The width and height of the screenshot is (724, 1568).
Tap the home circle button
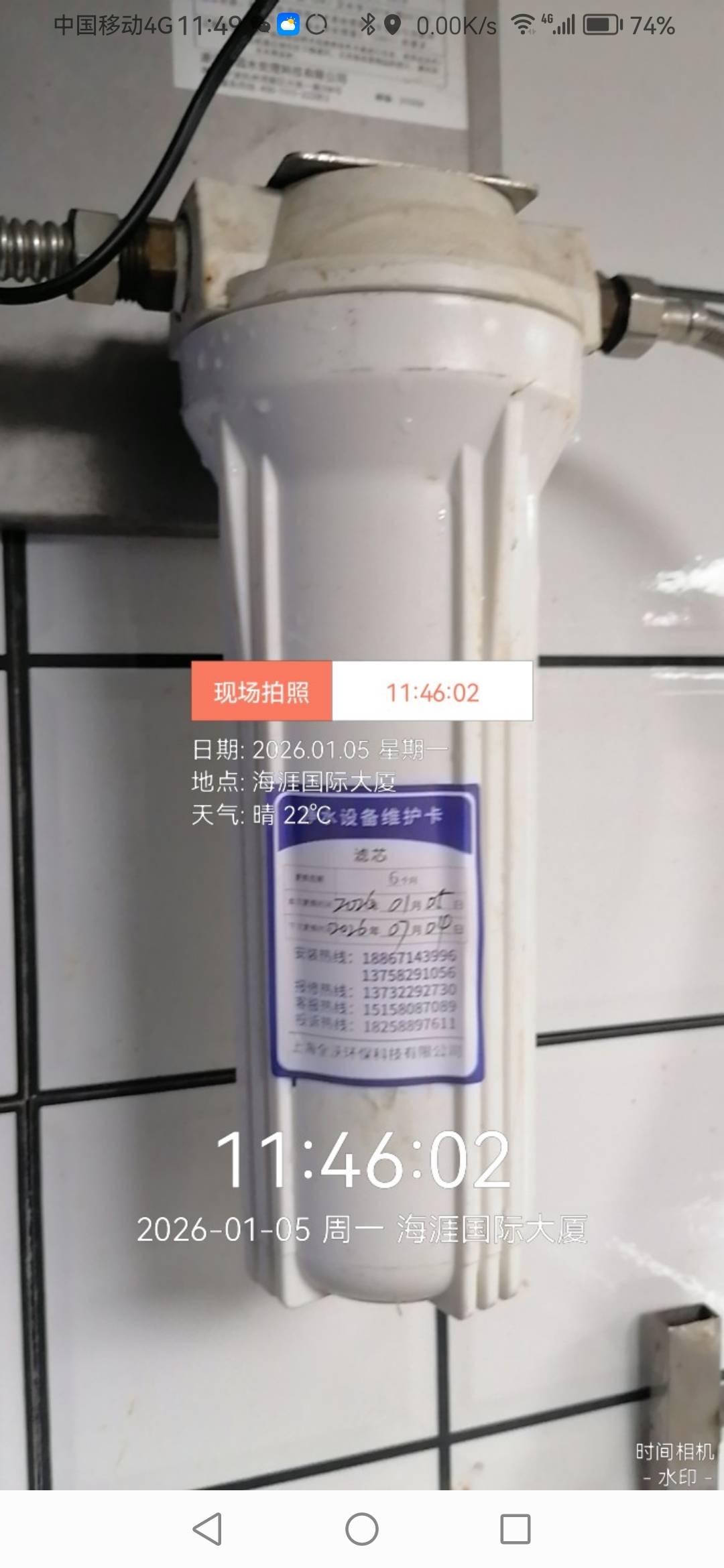[362, 1528]
